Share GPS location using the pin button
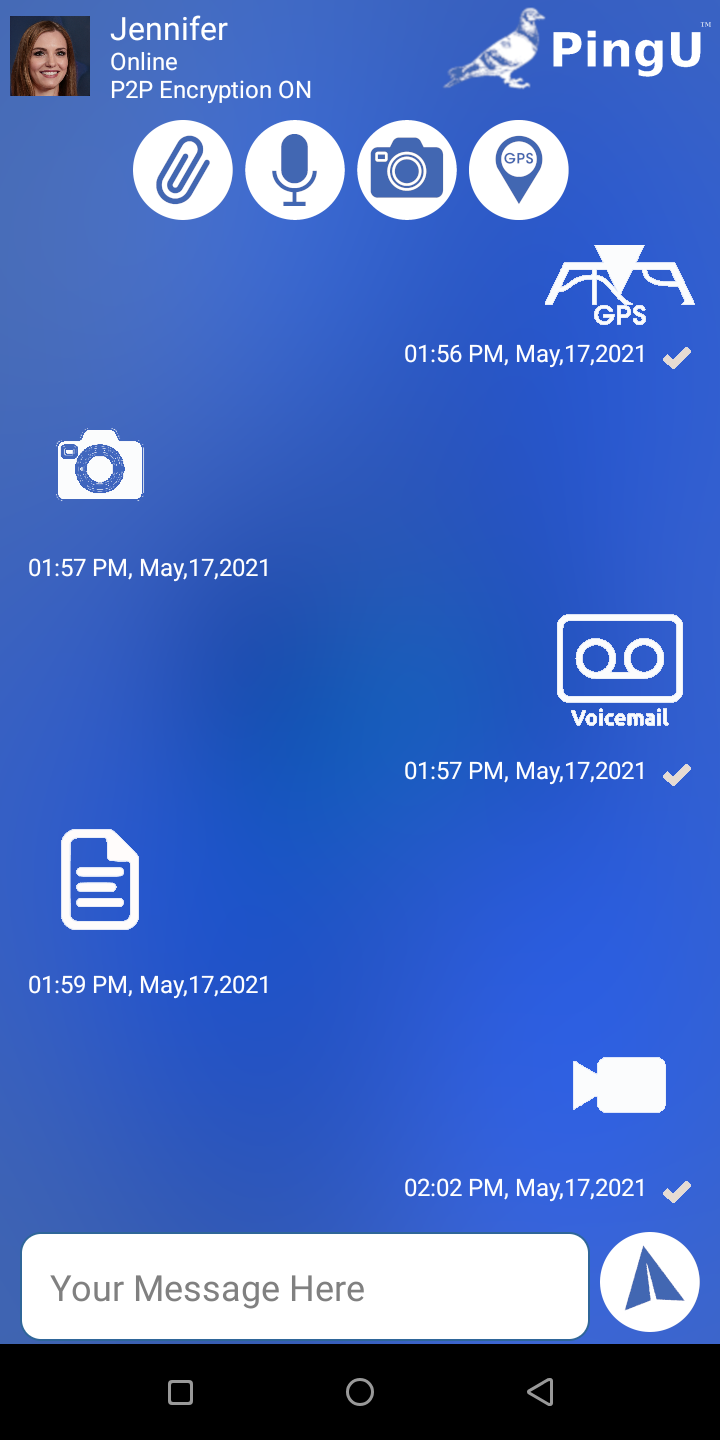The image size is (720, 1440). (x=519, y=170)
